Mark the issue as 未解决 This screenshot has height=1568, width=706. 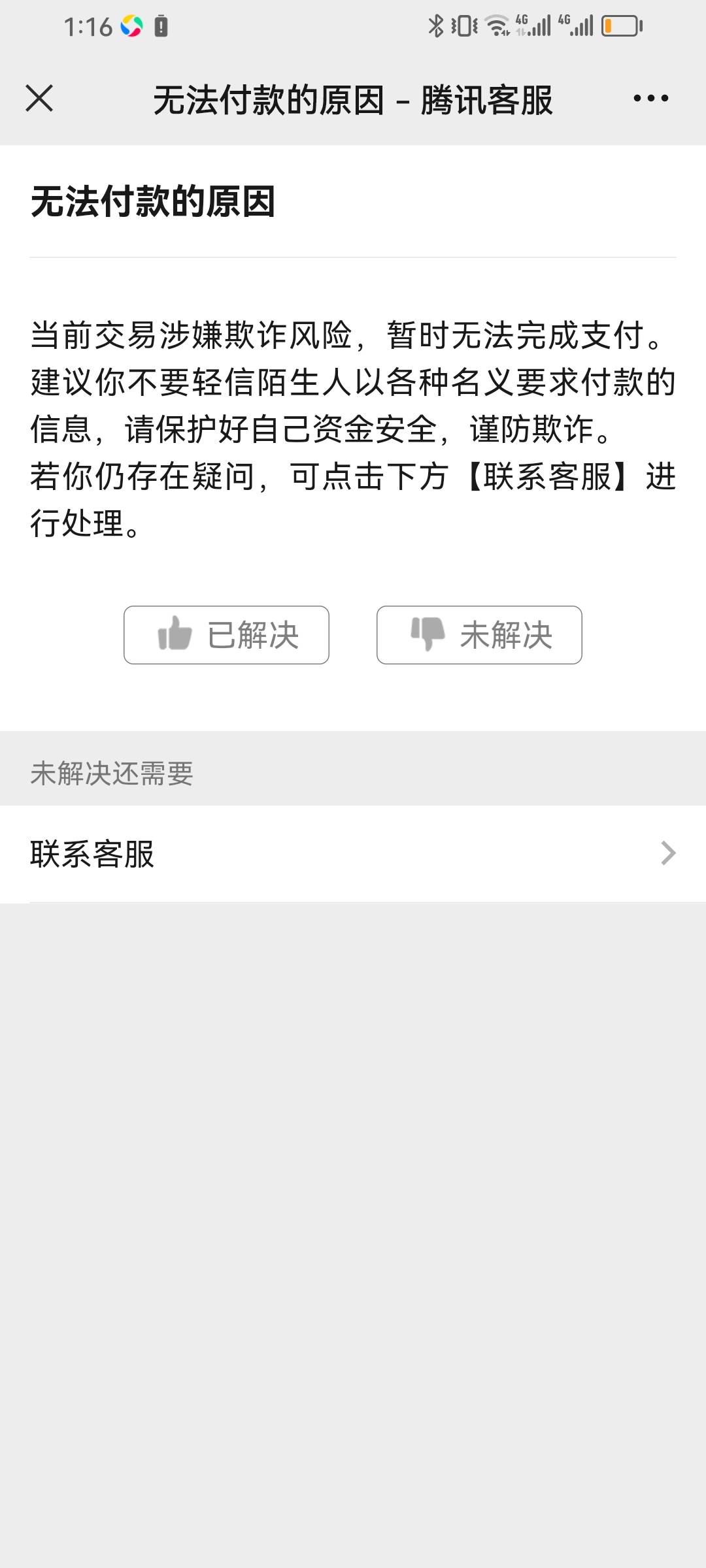click(479, 635)
